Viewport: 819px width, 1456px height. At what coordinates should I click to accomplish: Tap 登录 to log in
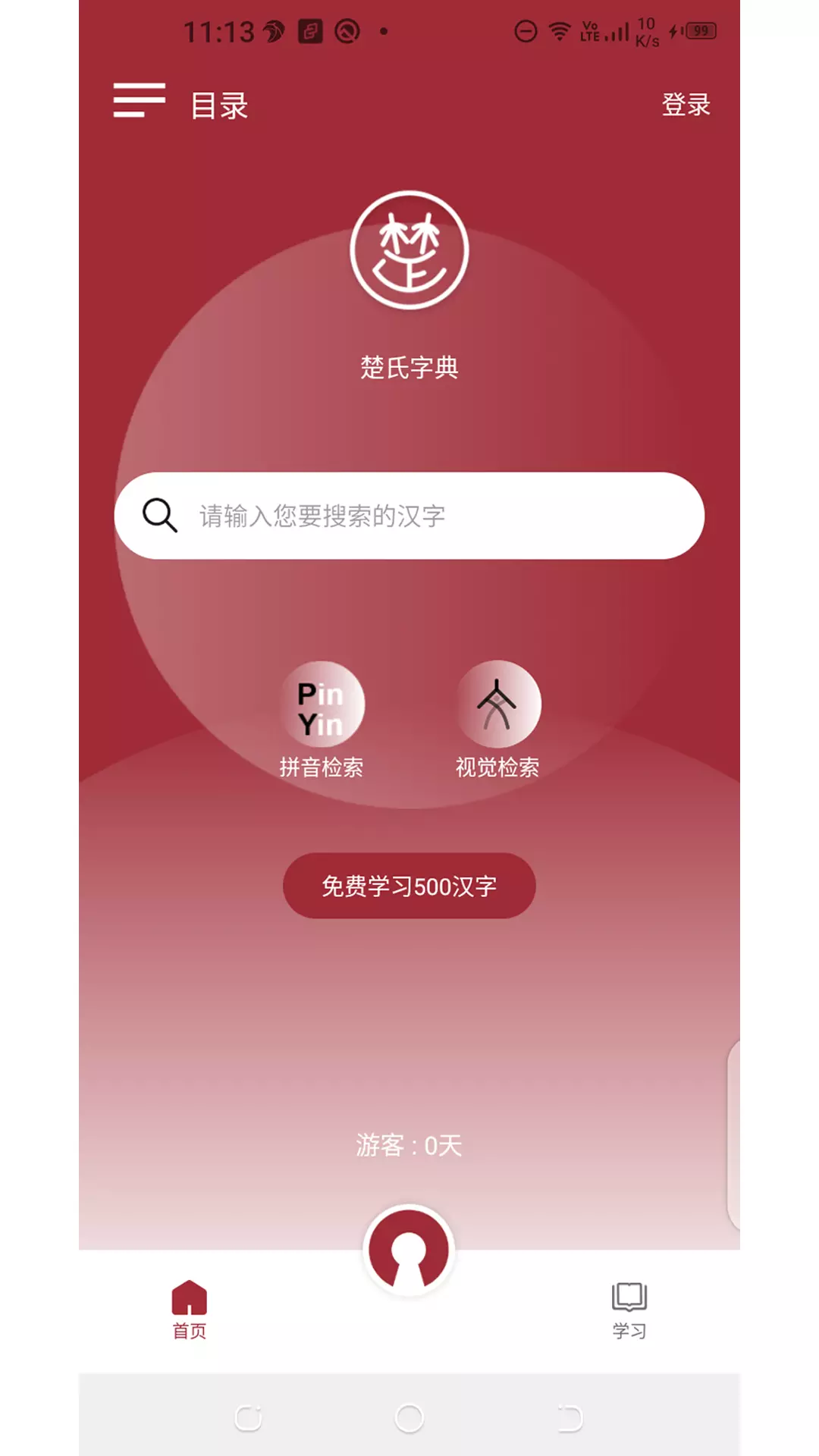686,105
